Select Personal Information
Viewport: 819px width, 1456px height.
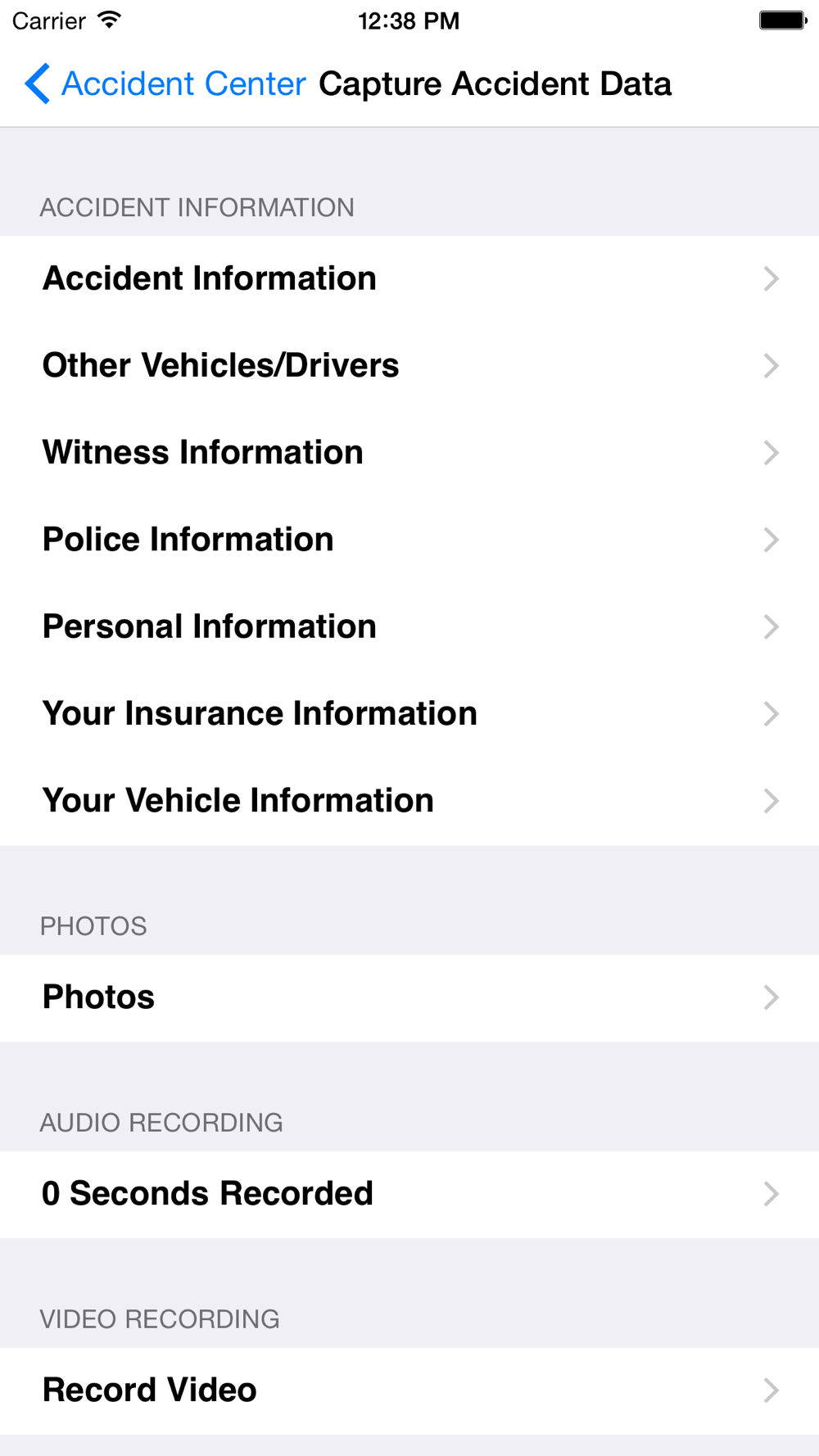[409, 626]
